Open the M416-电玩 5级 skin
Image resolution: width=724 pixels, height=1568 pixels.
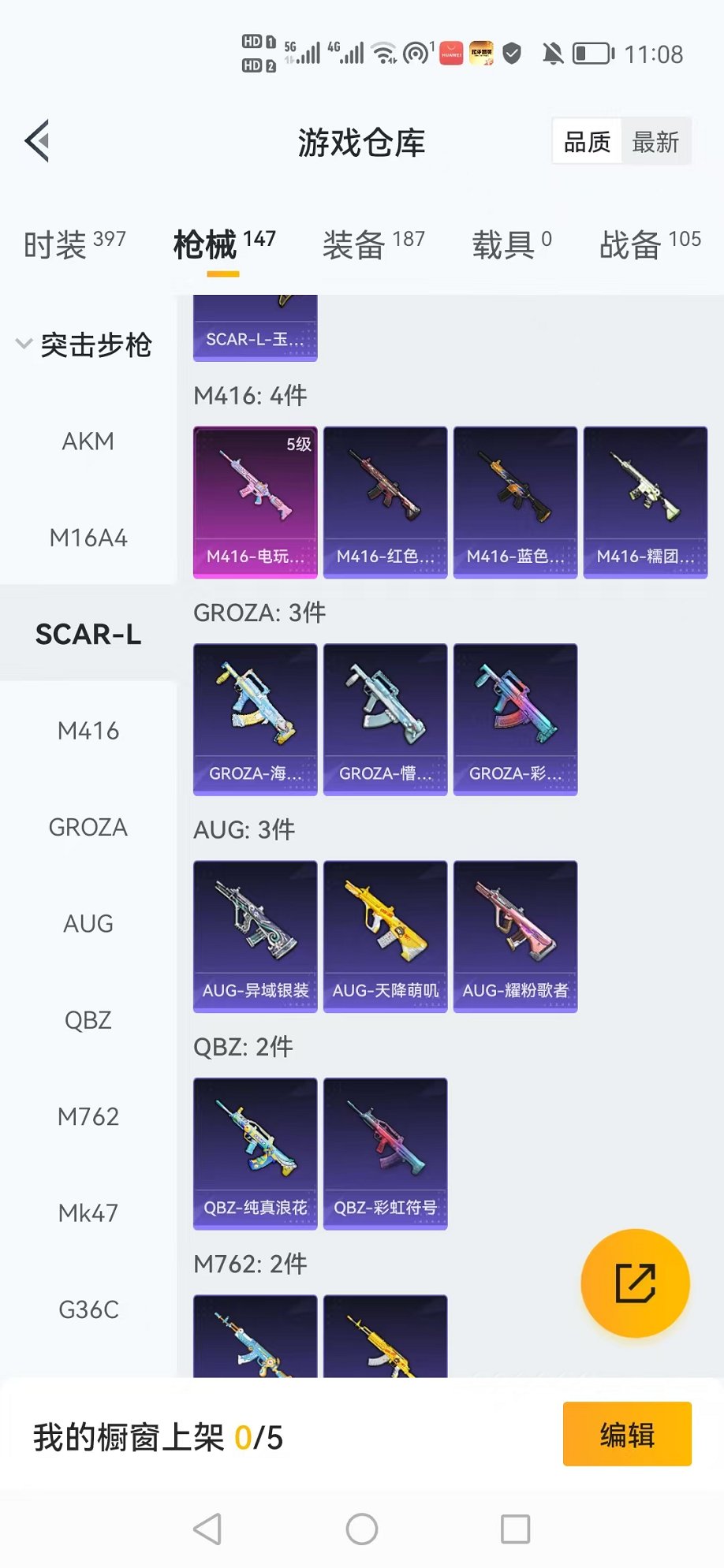click(x=255, y=502)
